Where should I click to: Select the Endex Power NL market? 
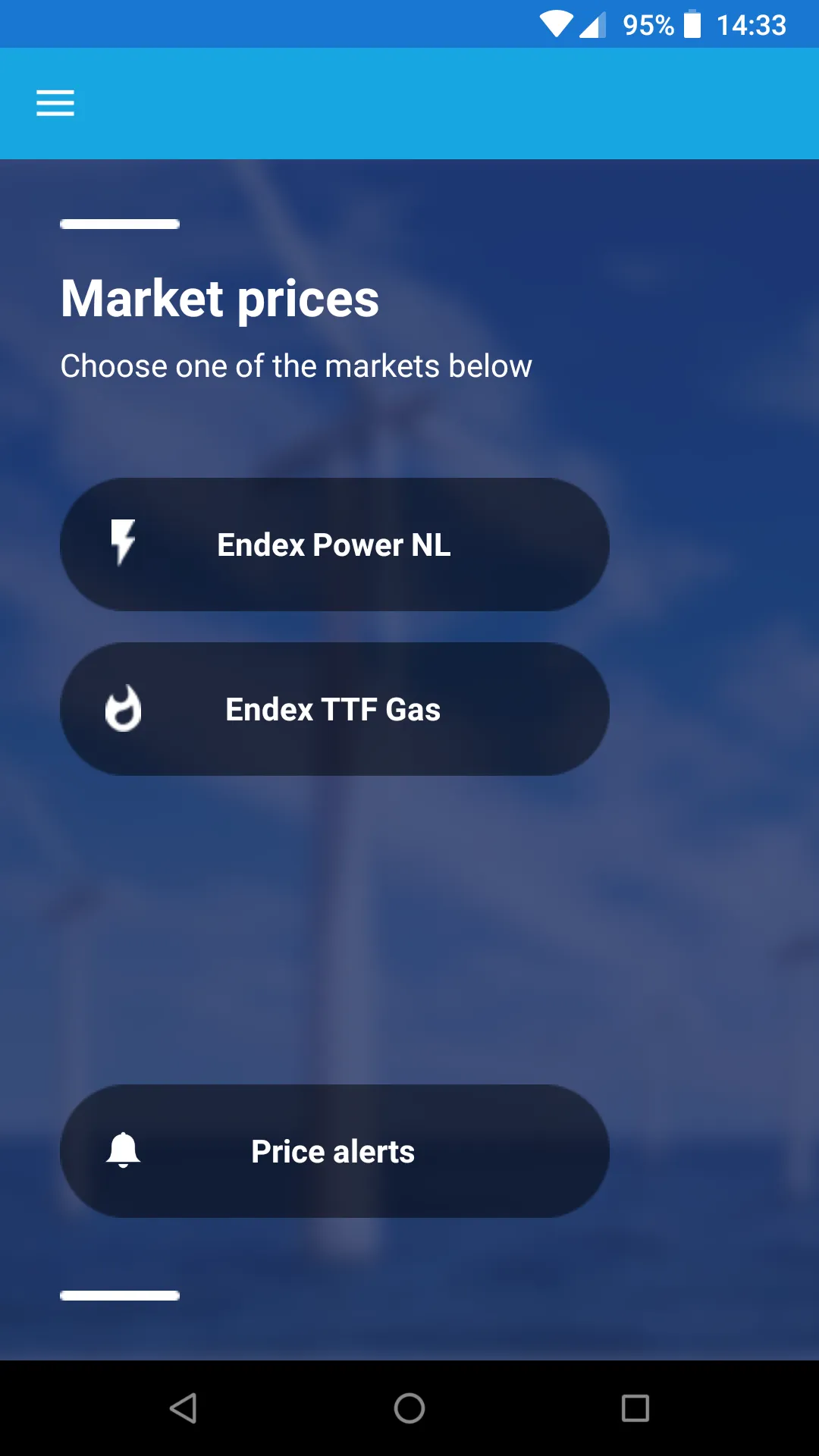[334, 544]
